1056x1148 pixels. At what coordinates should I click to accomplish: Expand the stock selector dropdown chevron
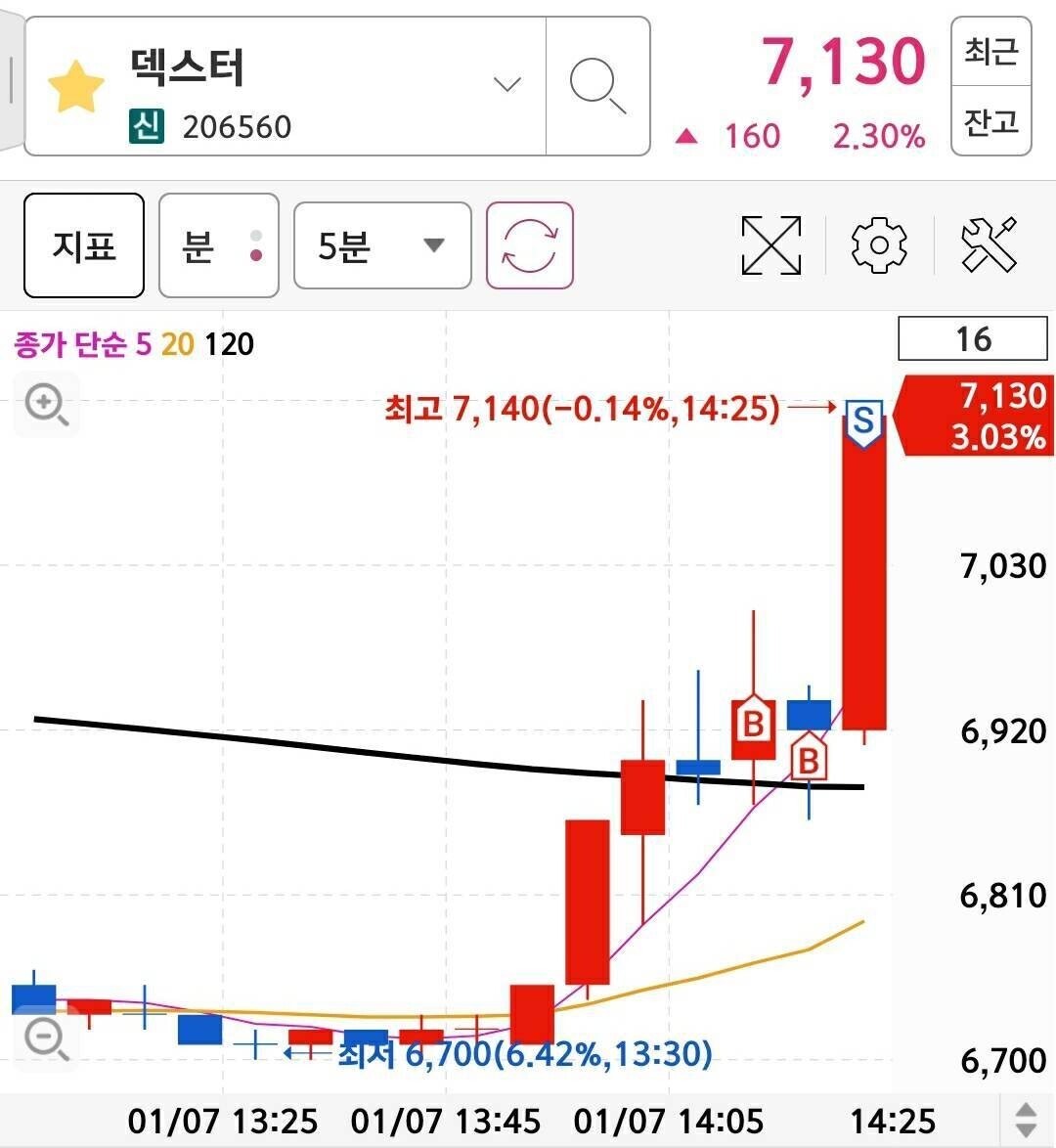click(x=506, y=84)
